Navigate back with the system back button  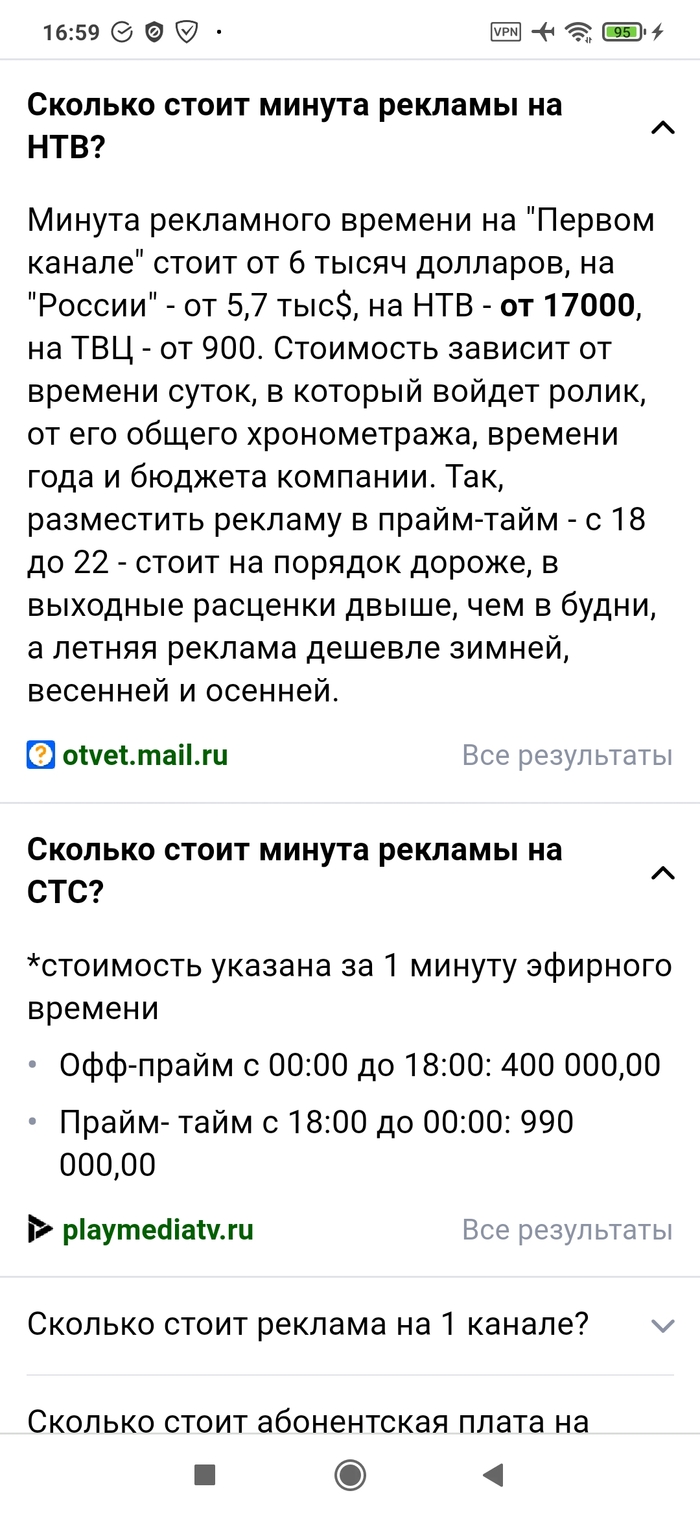(492, 1474)
